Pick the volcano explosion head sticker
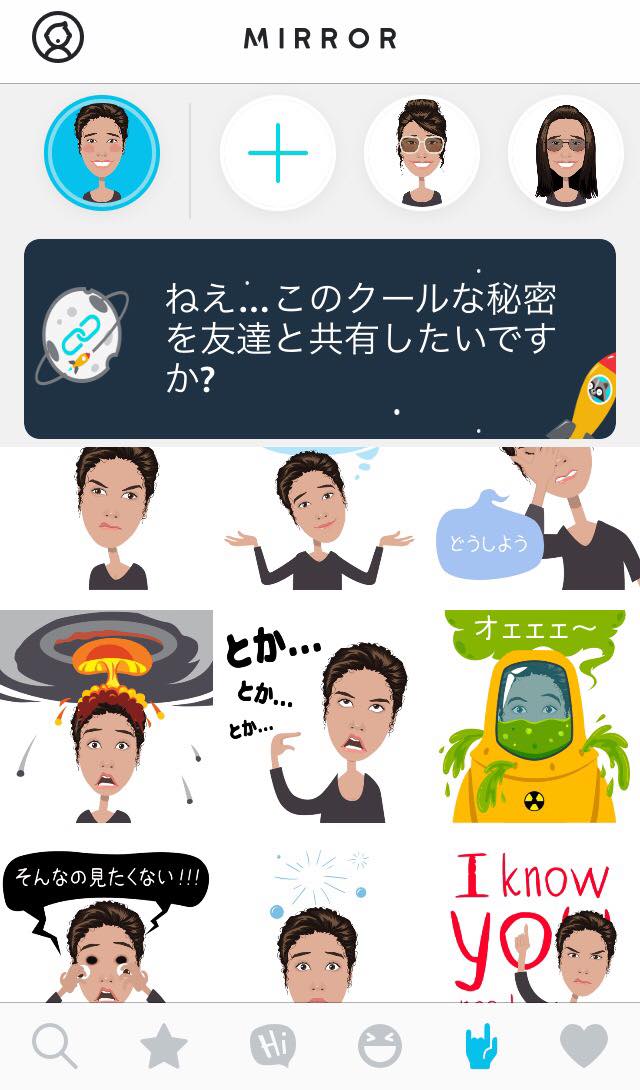The image size is (640, 1090). (x=106, y=716)
